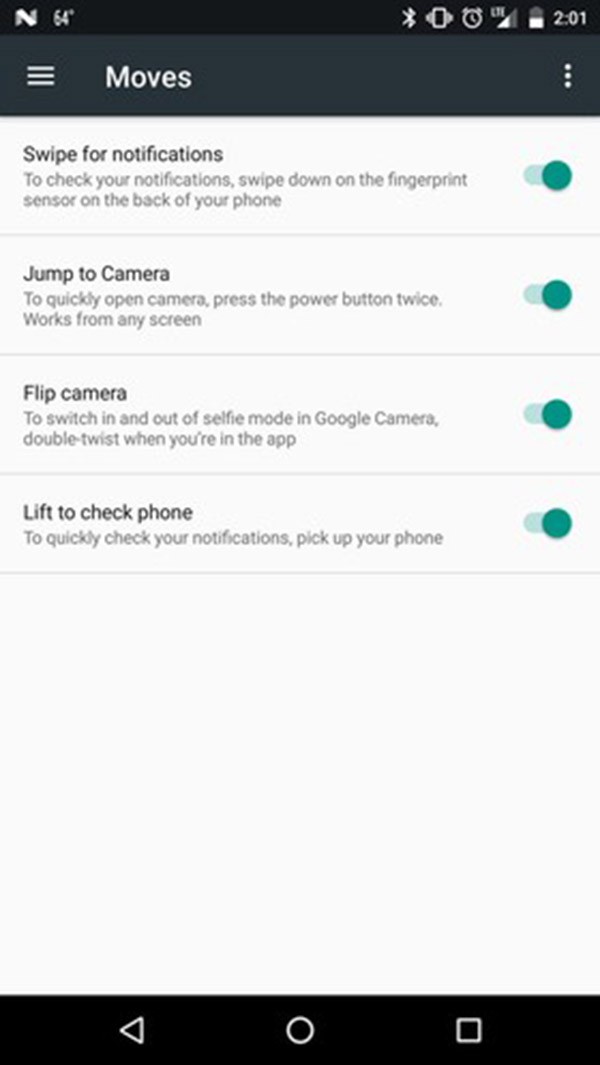This screenshot has width=600, height=1065.
Task: Disable Swipe for notifications toggle
Action: [548, 176]
